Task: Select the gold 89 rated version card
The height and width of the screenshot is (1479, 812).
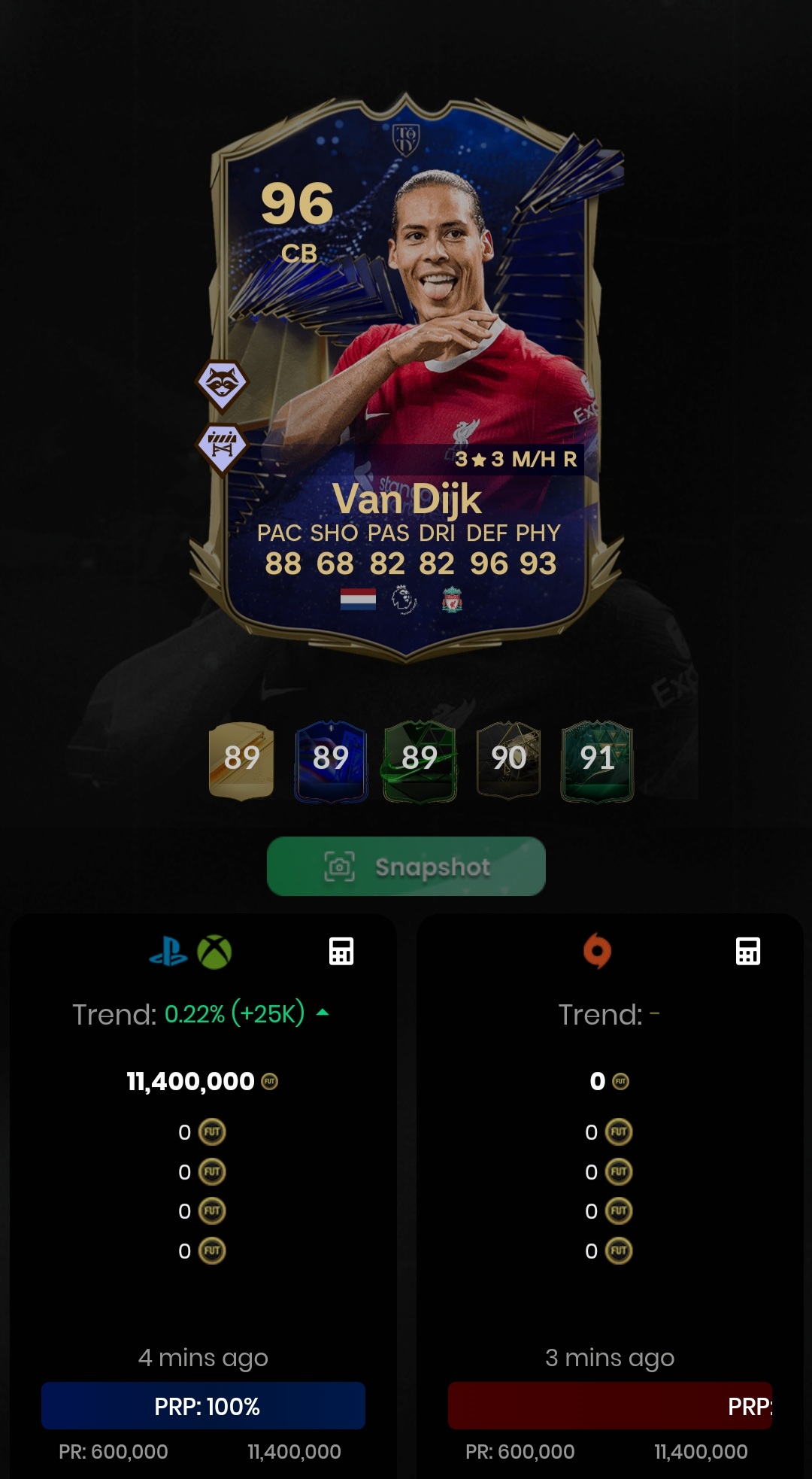Action: pos(241,761)
